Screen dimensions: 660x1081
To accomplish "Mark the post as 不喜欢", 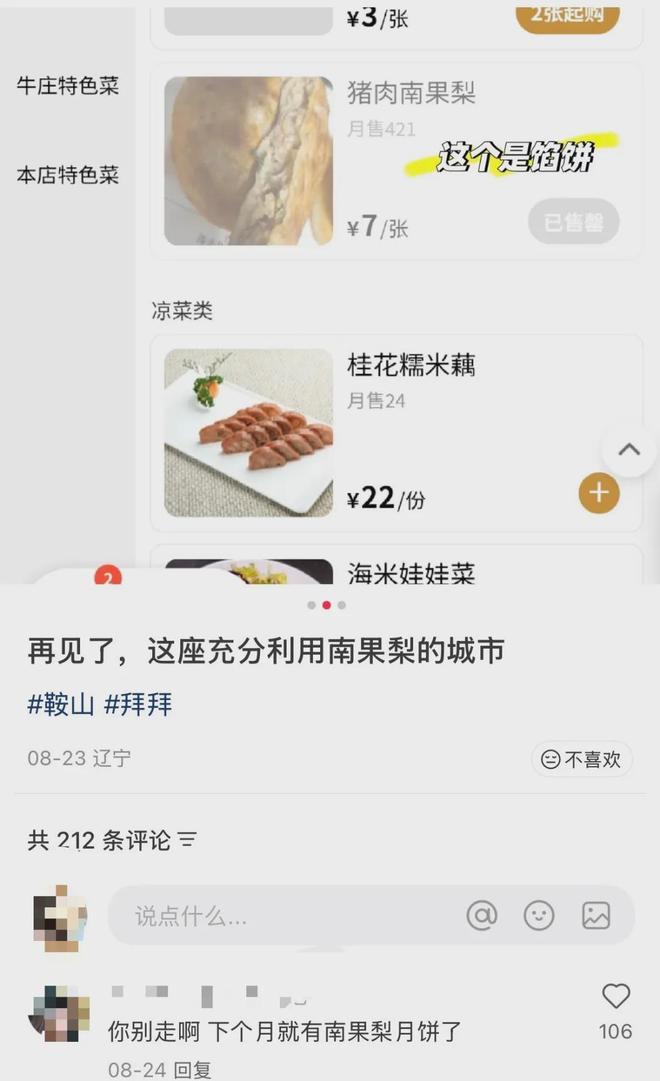I will click(x=582, y=760).
